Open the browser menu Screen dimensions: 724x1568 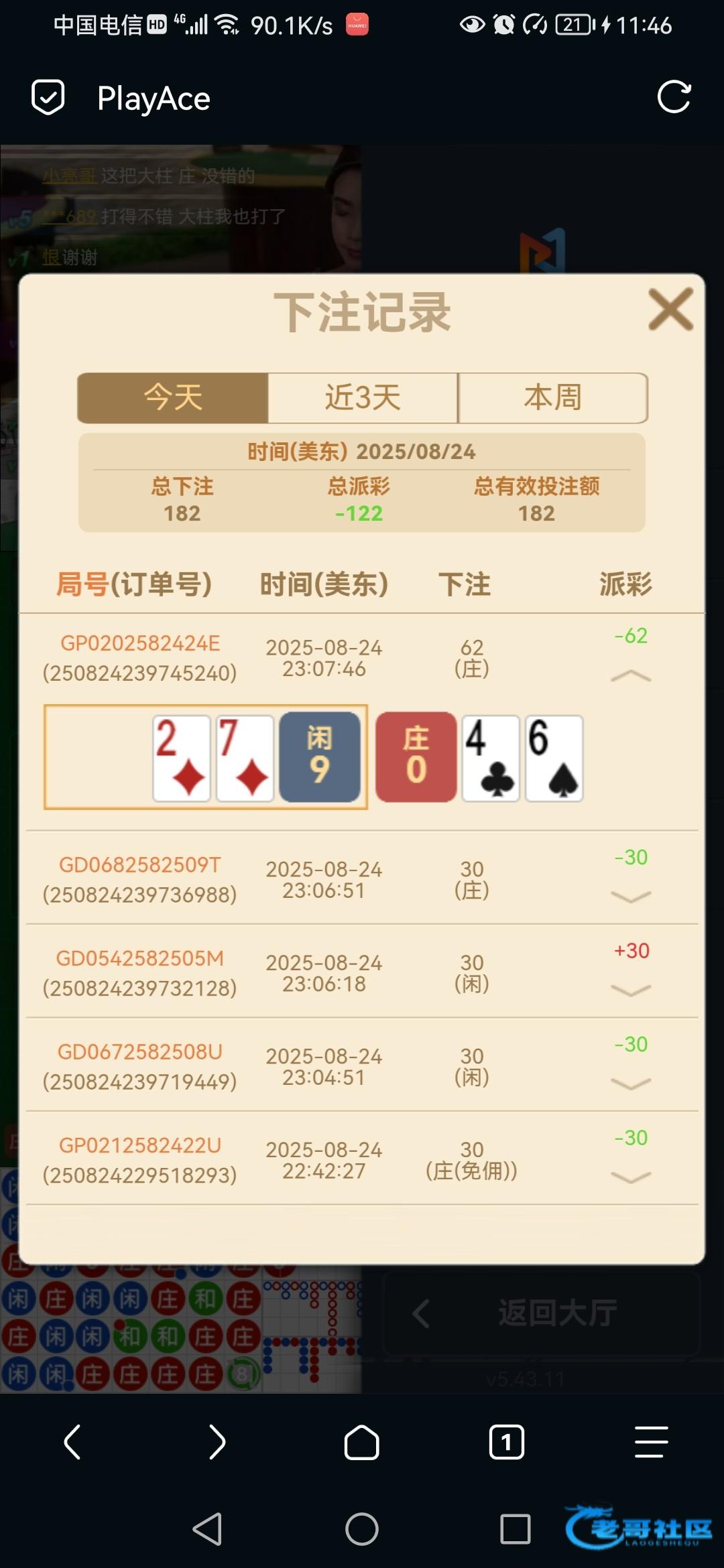pos(651,1442)
